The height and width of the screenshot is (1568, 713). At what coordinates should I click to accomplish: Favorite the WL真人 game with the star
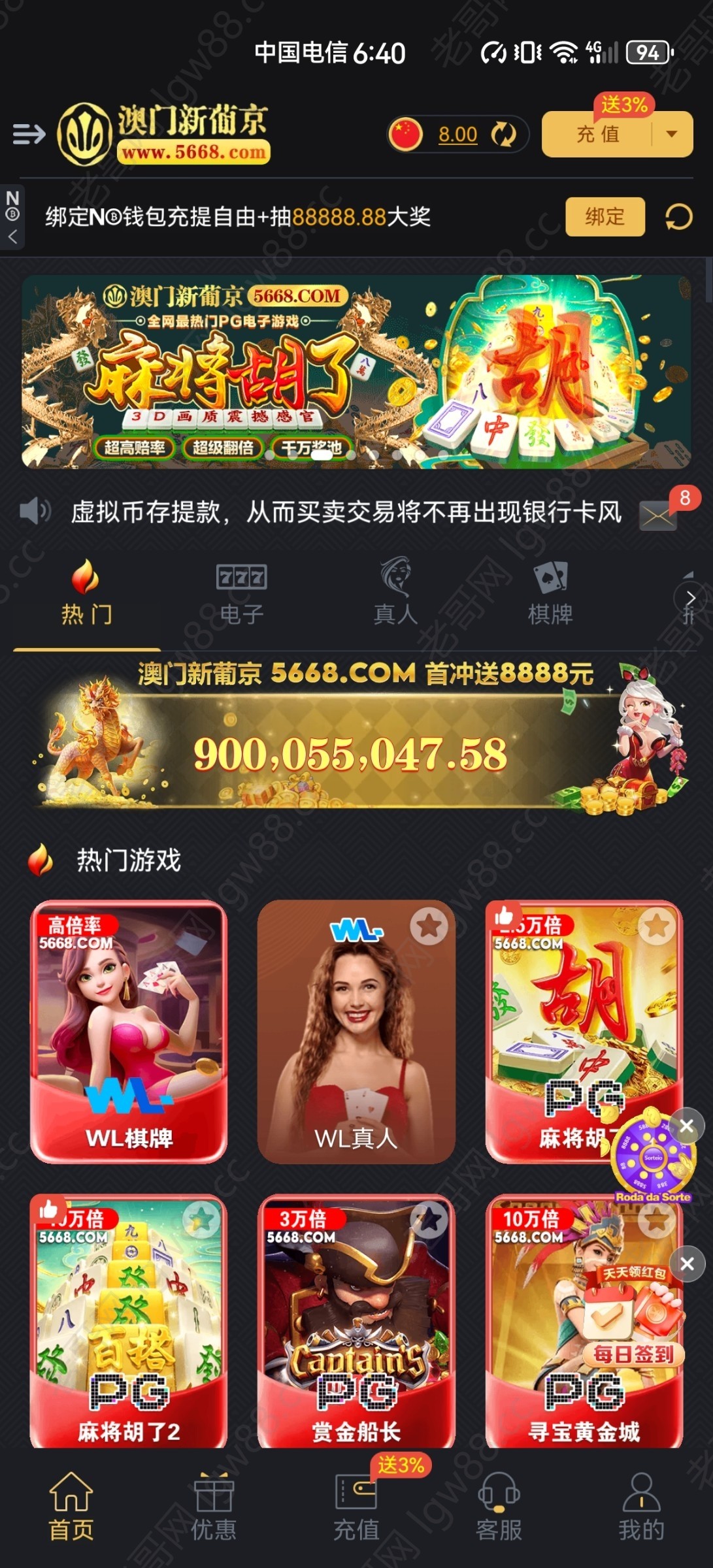click(x=429, y=926)
